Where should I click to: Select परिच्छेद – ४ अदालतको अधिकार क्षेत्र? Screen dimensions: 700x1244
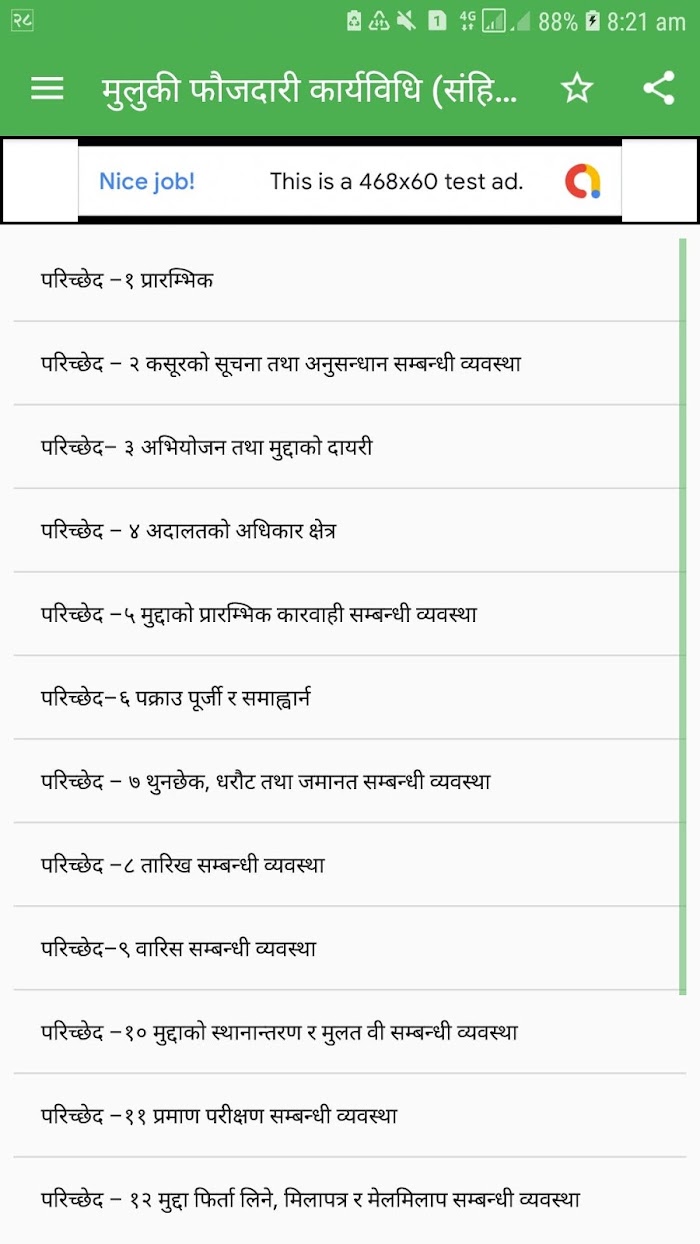[x=346, y=531]
